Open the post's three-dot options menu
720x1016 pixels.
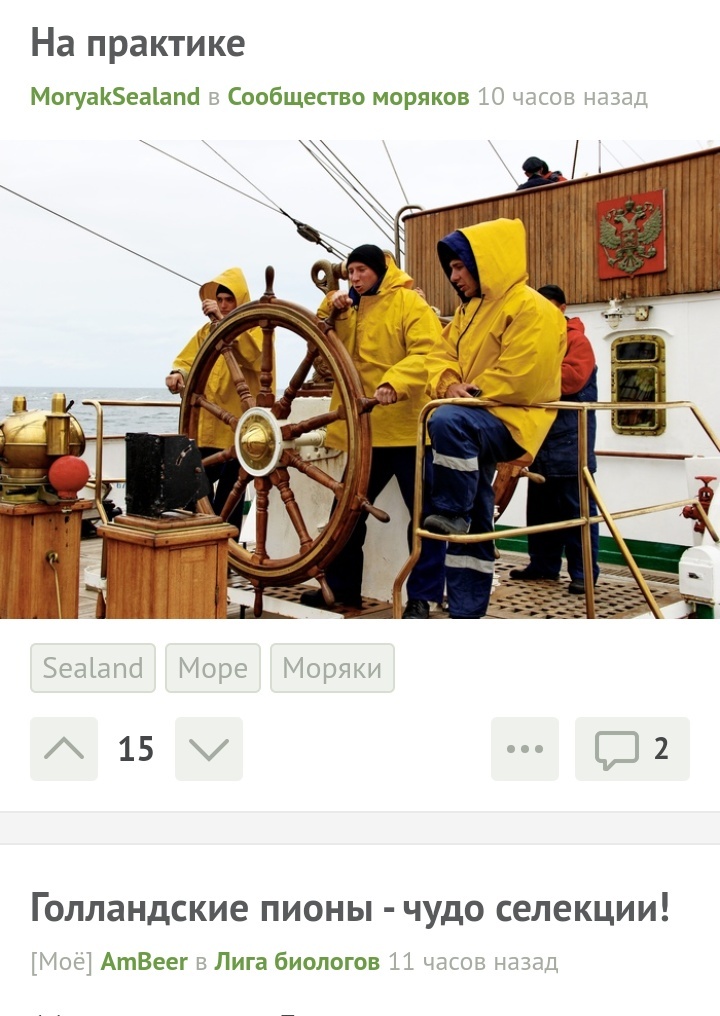tap(525, 749)
